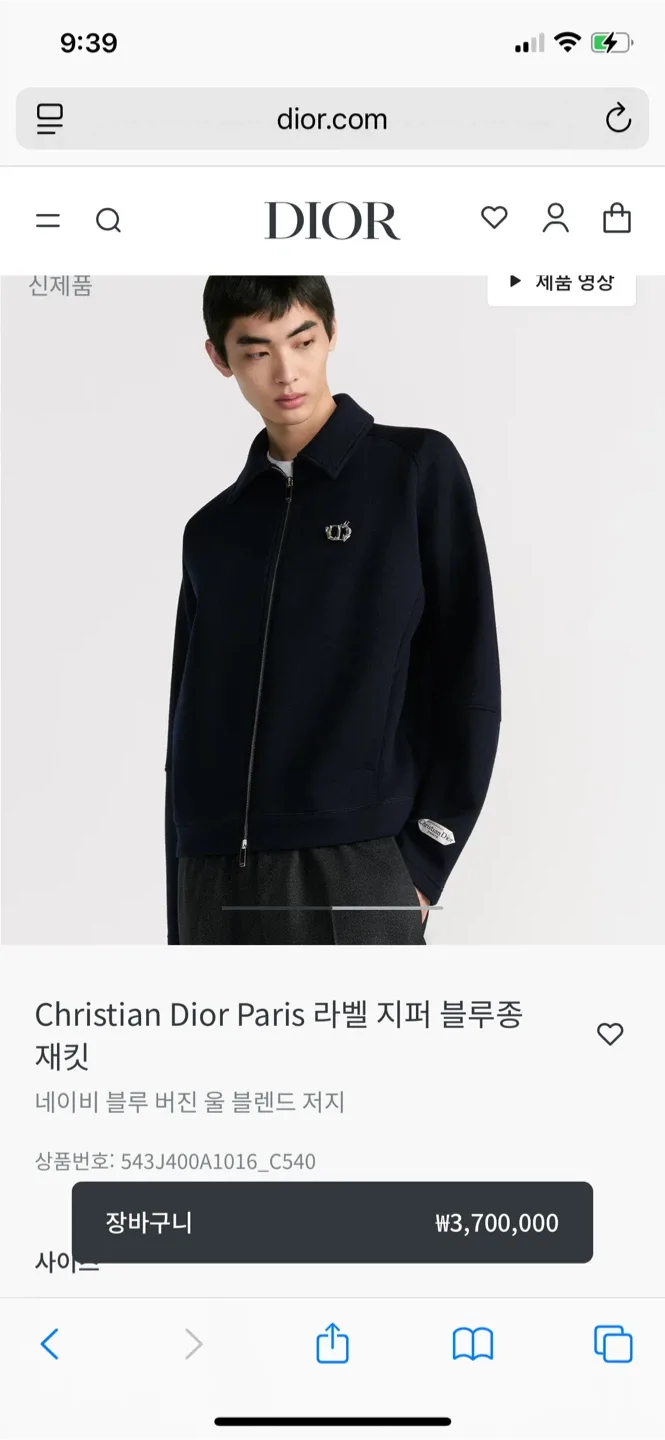This screenshot has width=665, height=1440.
Task: Open the Safari page settings icon
Action: 50,119
